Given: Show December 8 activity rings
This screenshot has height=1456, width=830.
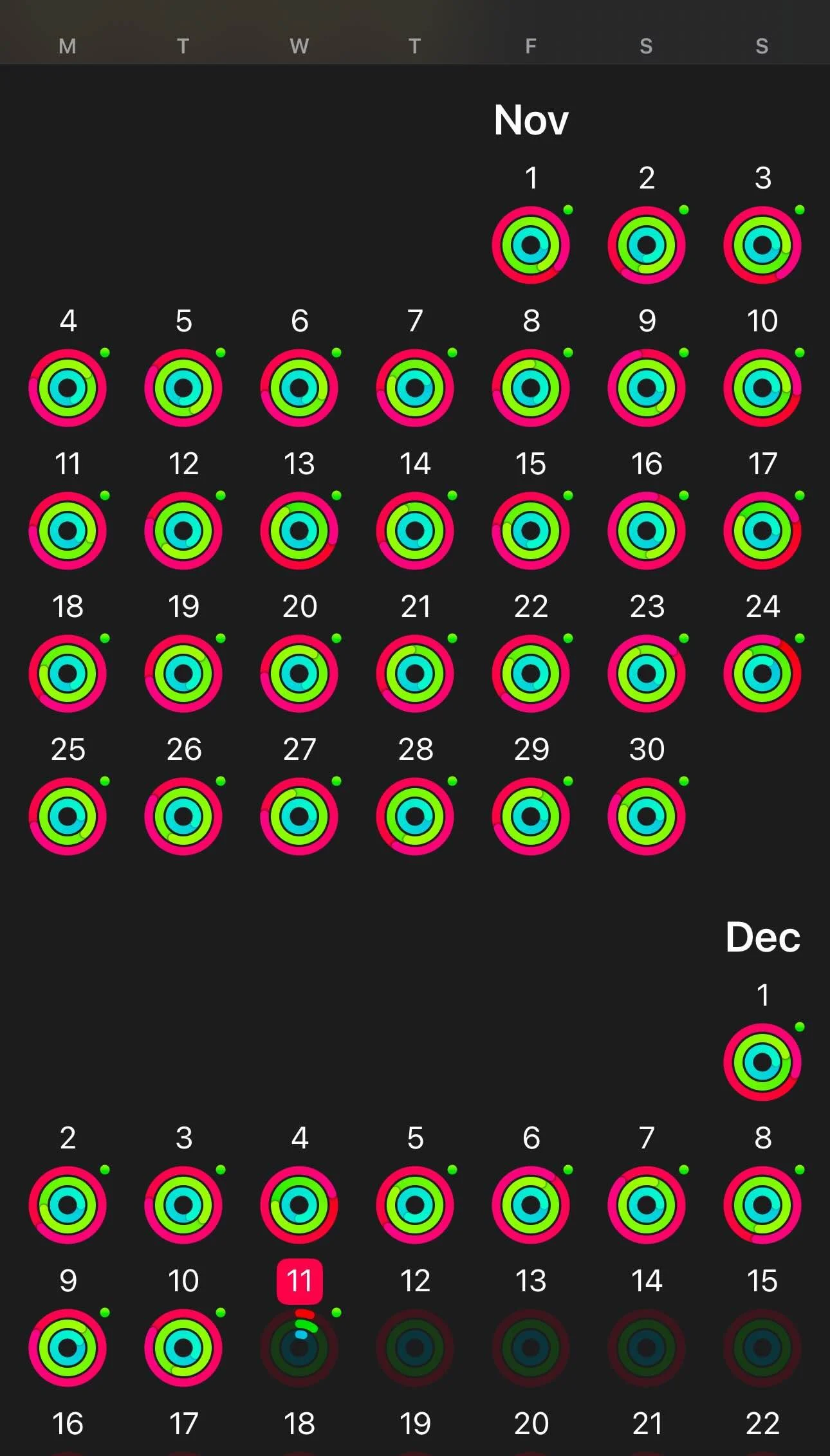Looking at the screenshot, I should 762,1205.
